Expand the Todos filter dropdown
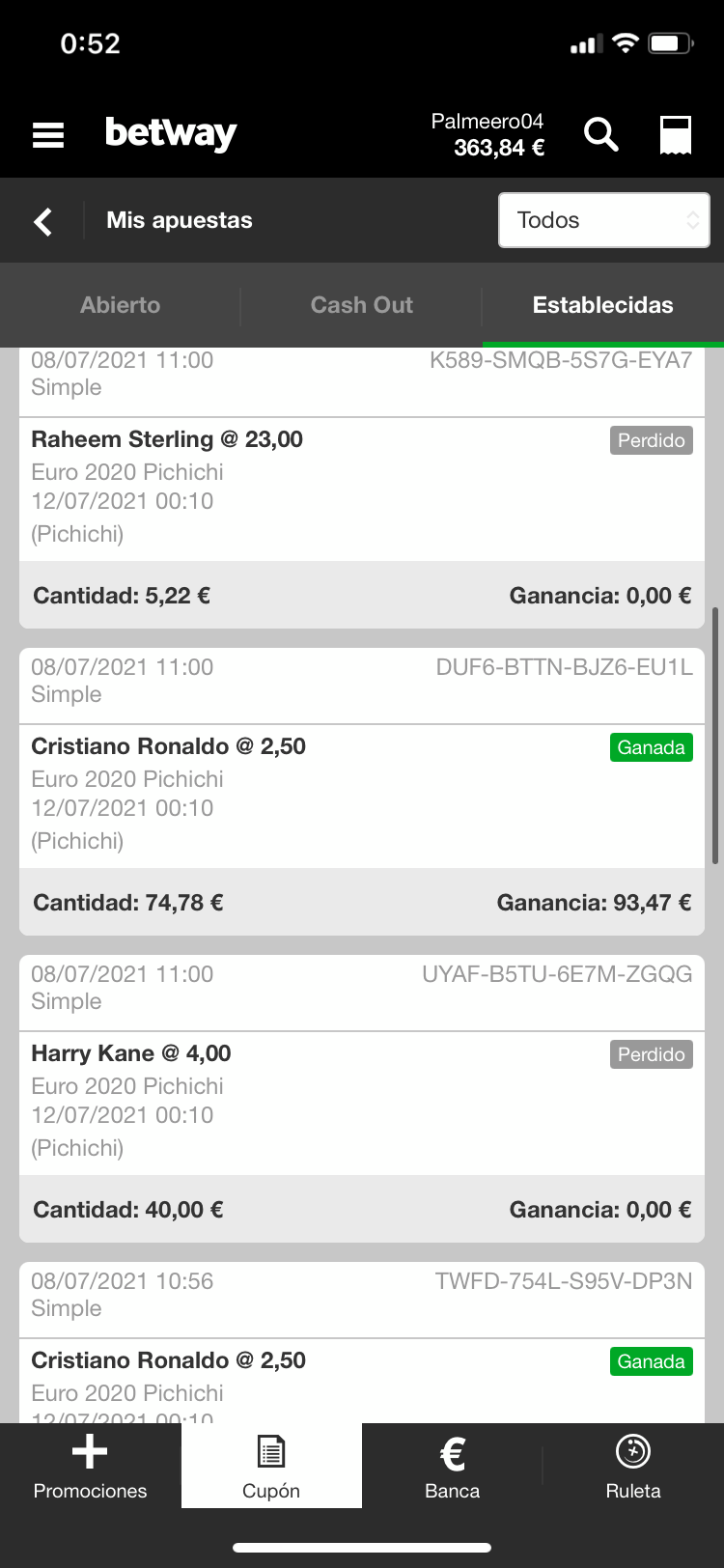The image size is (724, 1568). 604,220
